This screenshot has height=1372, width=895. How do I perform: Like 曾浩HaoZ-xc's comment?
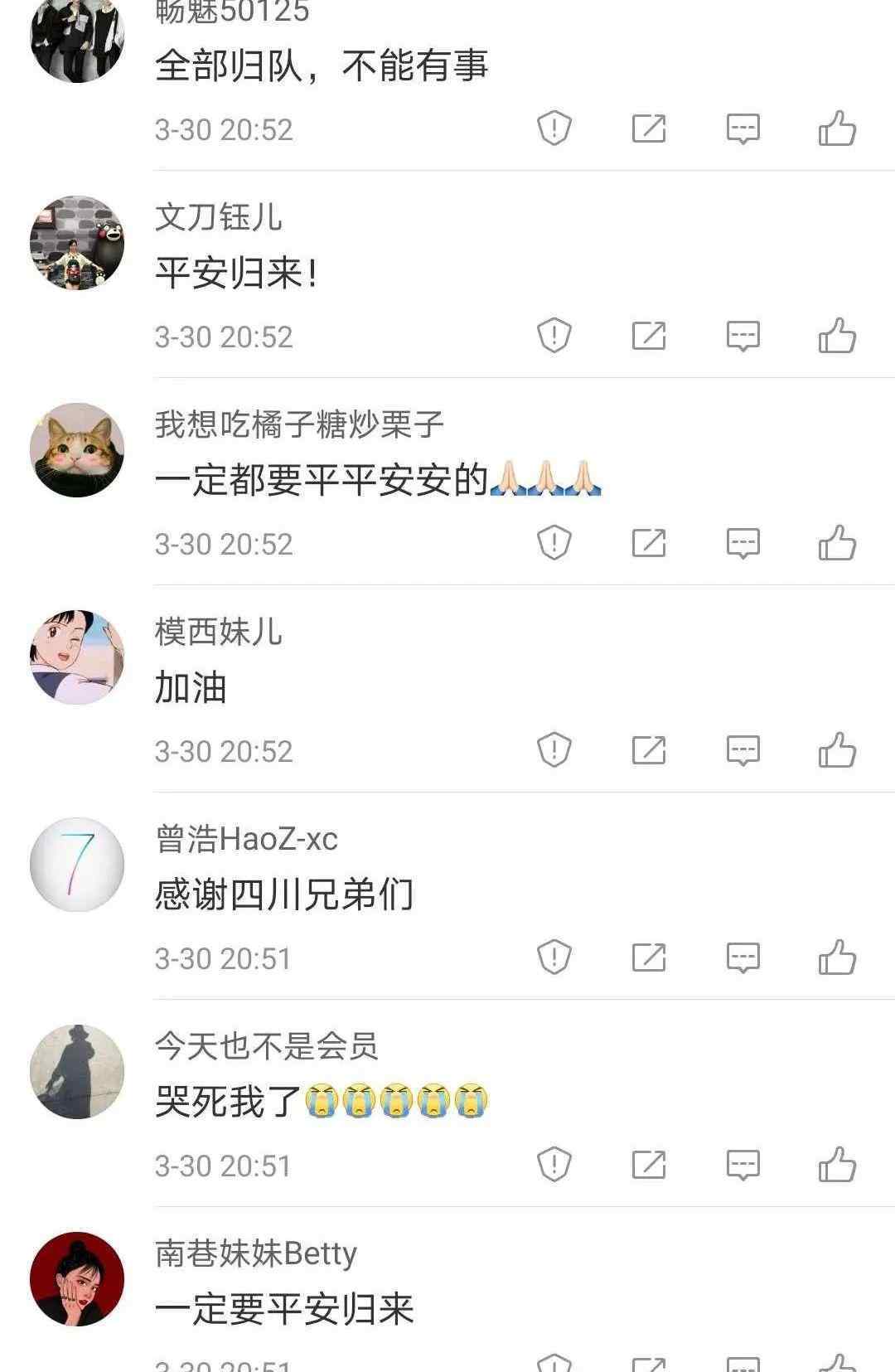click(x=837, y=957)
